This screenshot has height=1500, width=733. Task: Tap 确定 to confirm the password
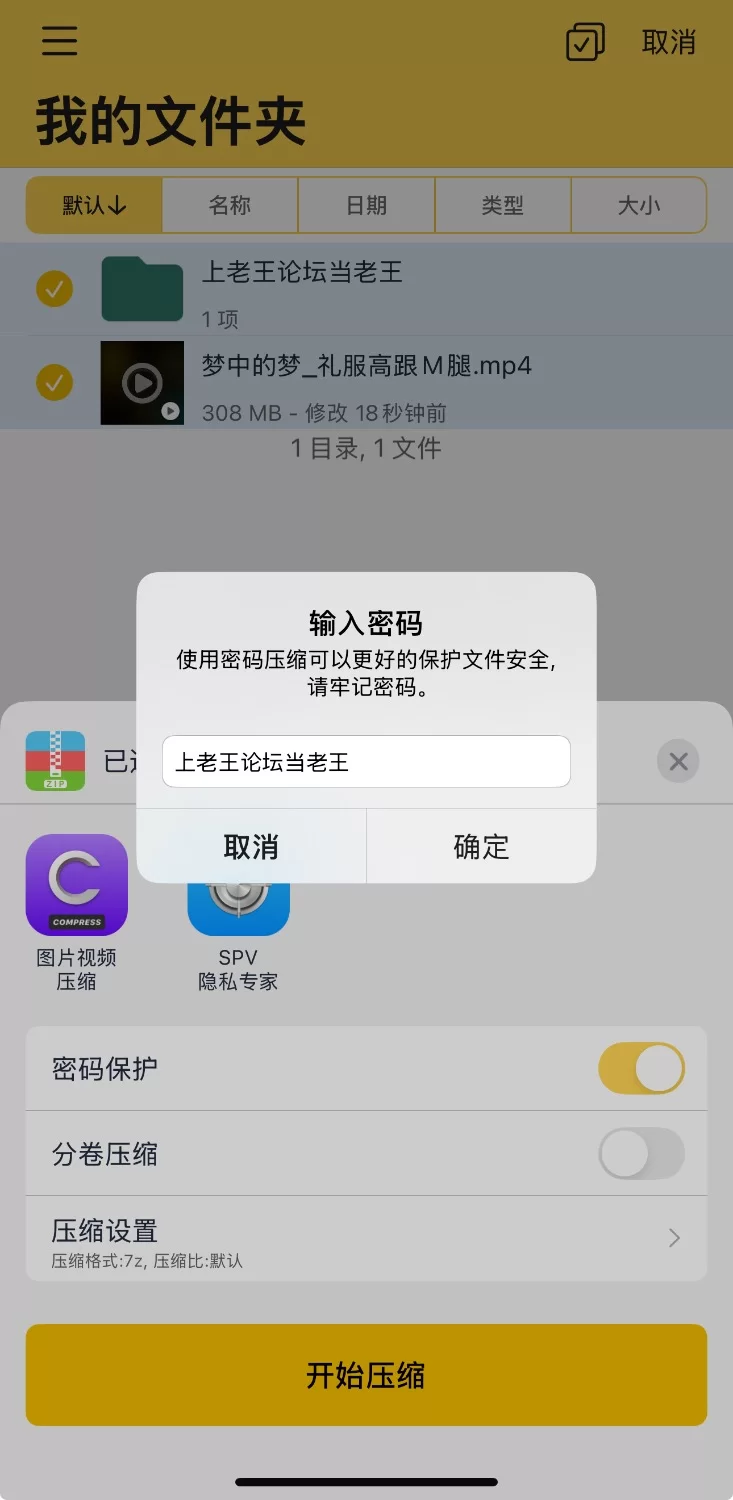[481, 847]
